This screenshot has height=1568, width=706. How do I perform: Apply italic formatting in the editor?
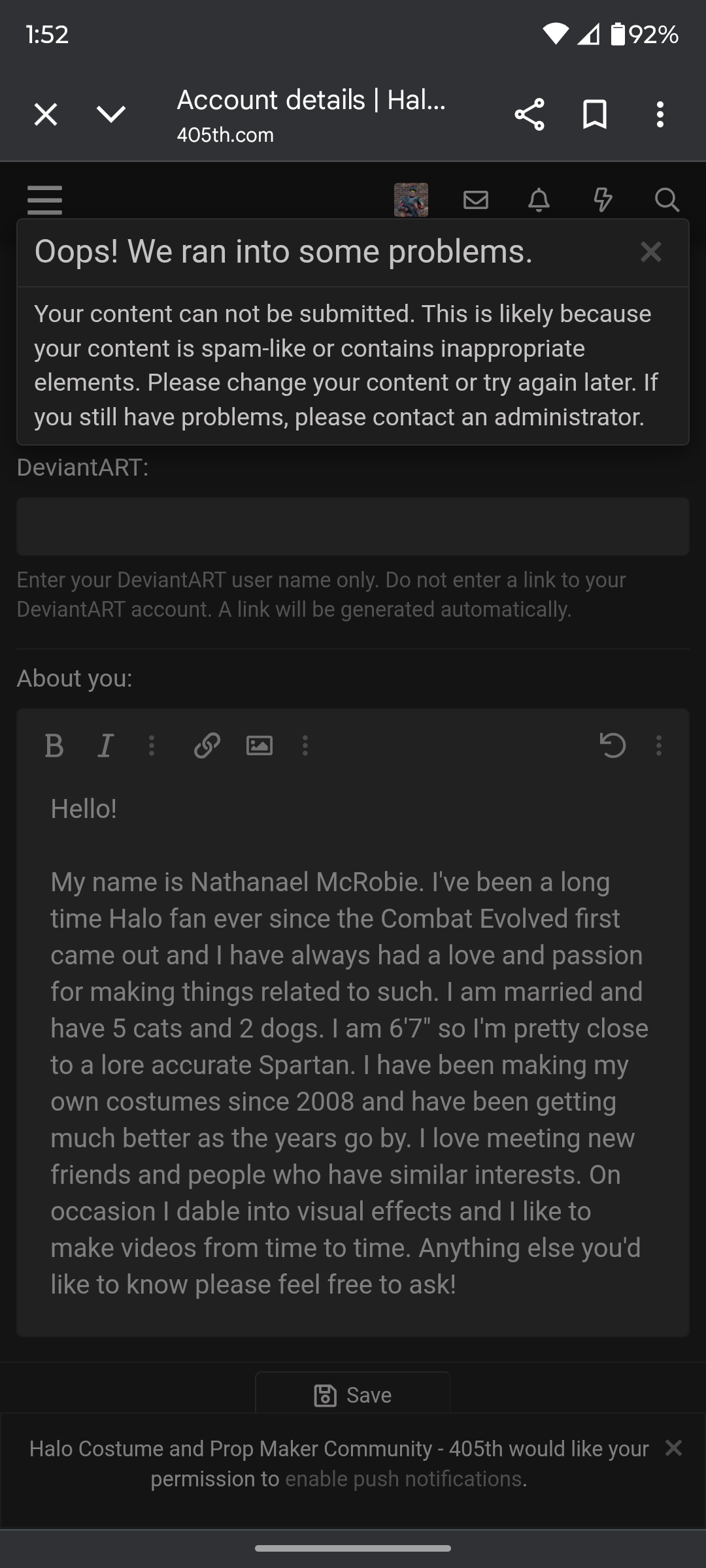click(x=105, y=745)
